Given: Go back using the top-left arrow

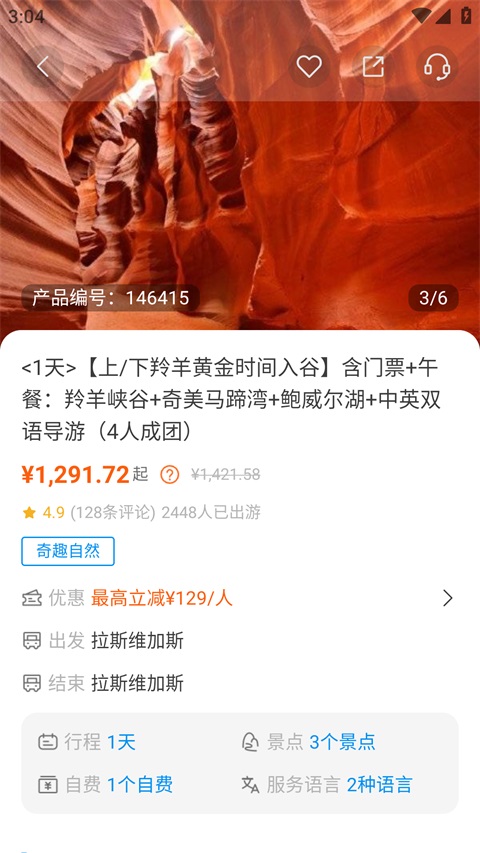Looking at the screenshot, I should pos(42,67).
